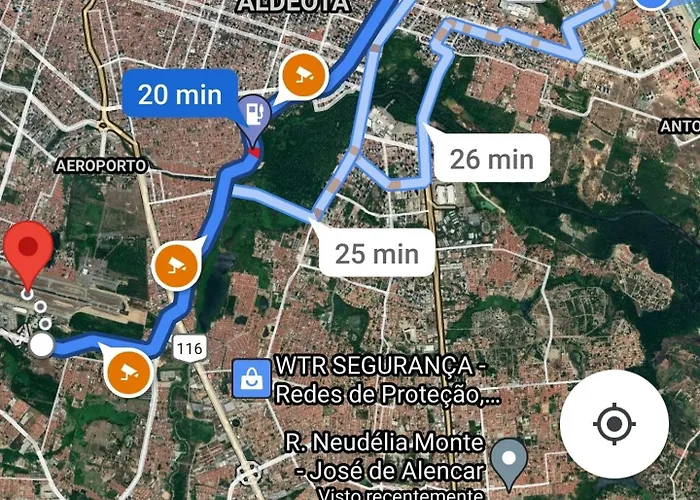The width and height of the screenshot is (700, 500).
Task: Open R. Neudélia Monte recent place pin
Action: pos(513,460)
